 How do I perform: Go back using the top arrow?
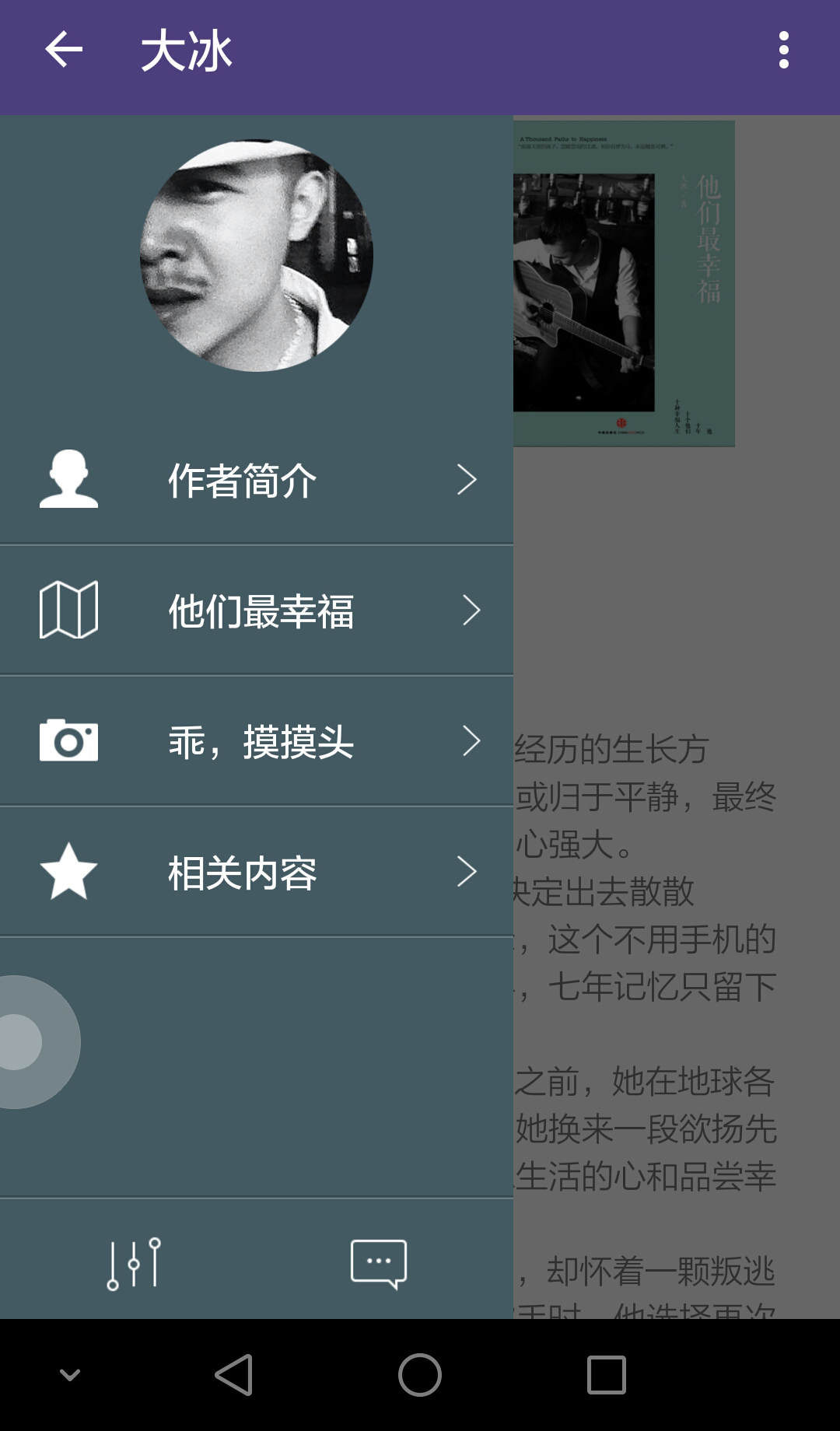(64, 51)
